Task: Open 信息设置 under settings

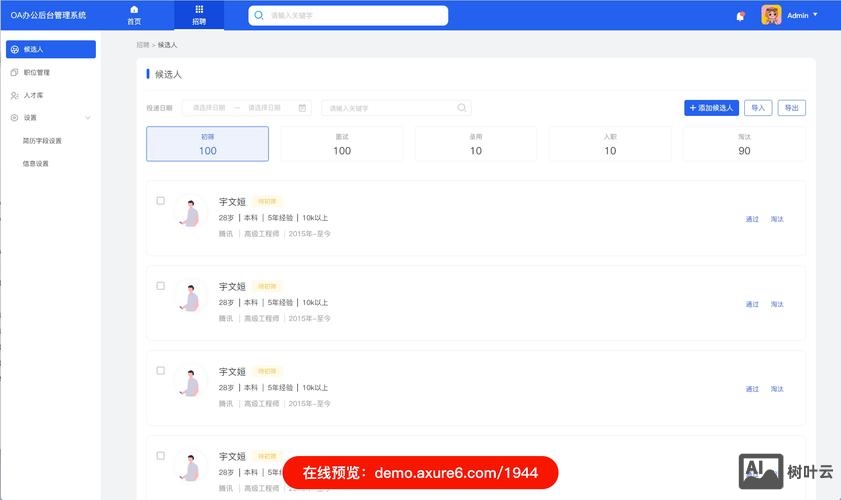Action: pos(36,163)
